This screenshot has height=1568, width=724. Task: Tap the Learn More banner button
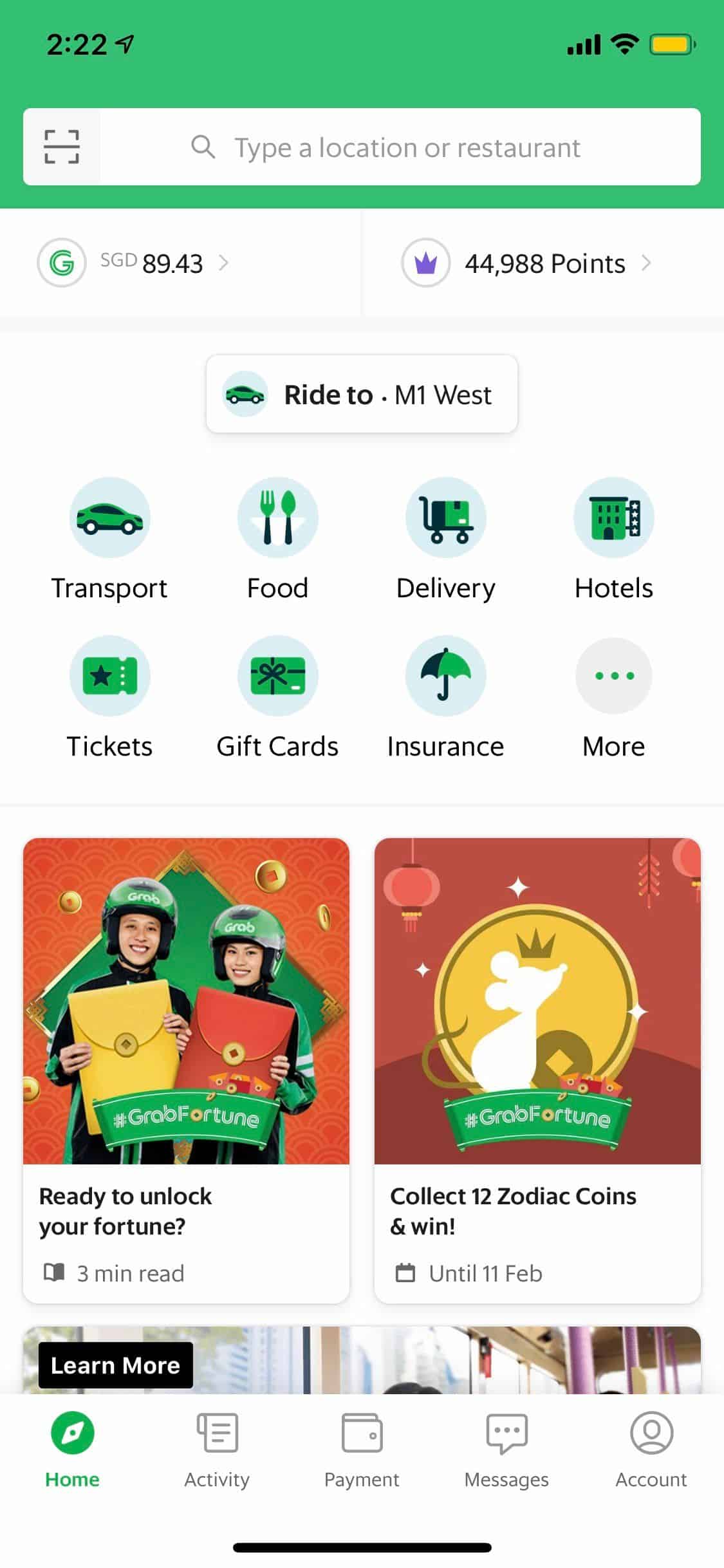click(x=116, y=1365)
